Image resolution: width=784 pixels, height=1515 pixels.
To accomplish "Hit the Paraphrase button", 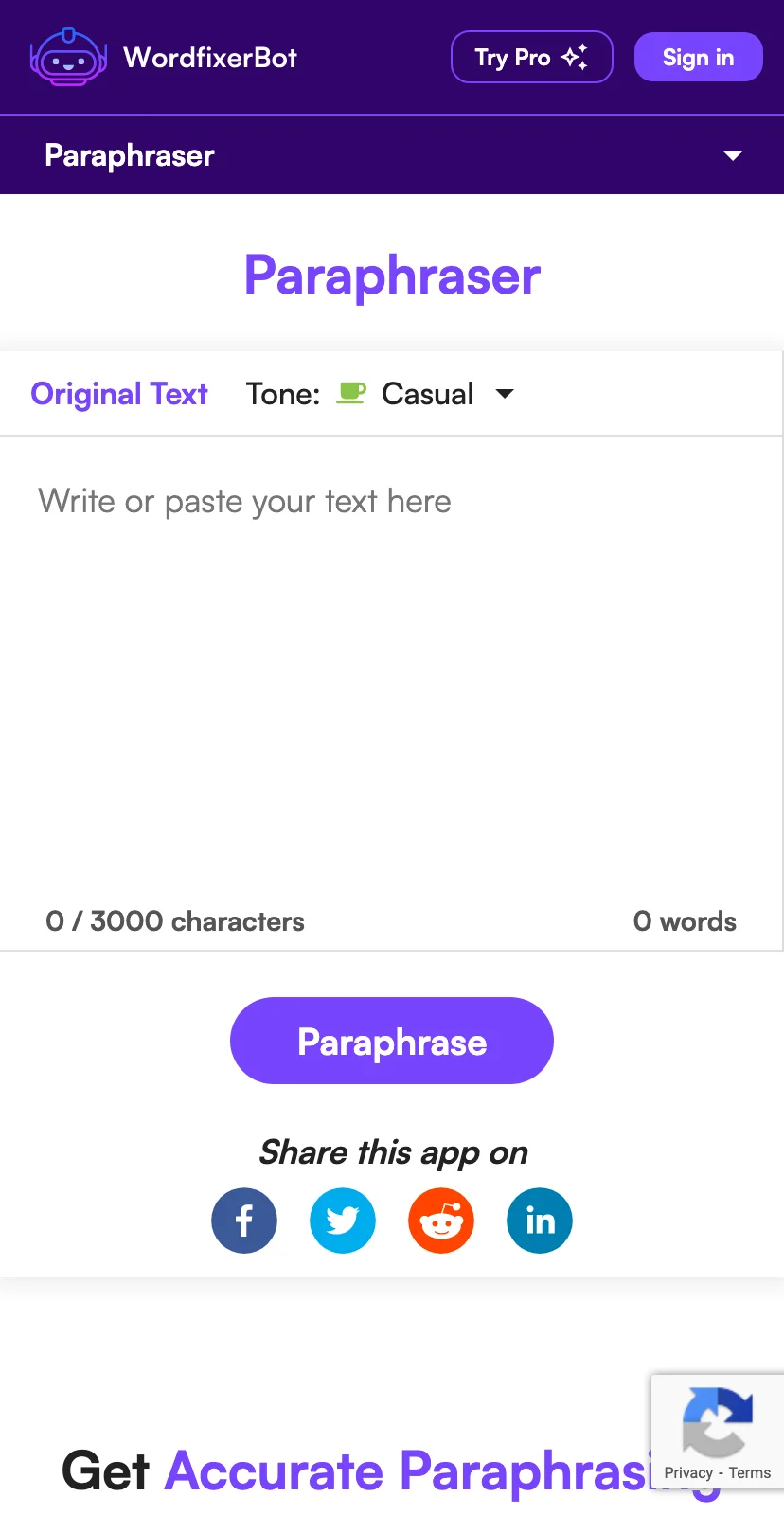I will click(x=392, y=1041).
